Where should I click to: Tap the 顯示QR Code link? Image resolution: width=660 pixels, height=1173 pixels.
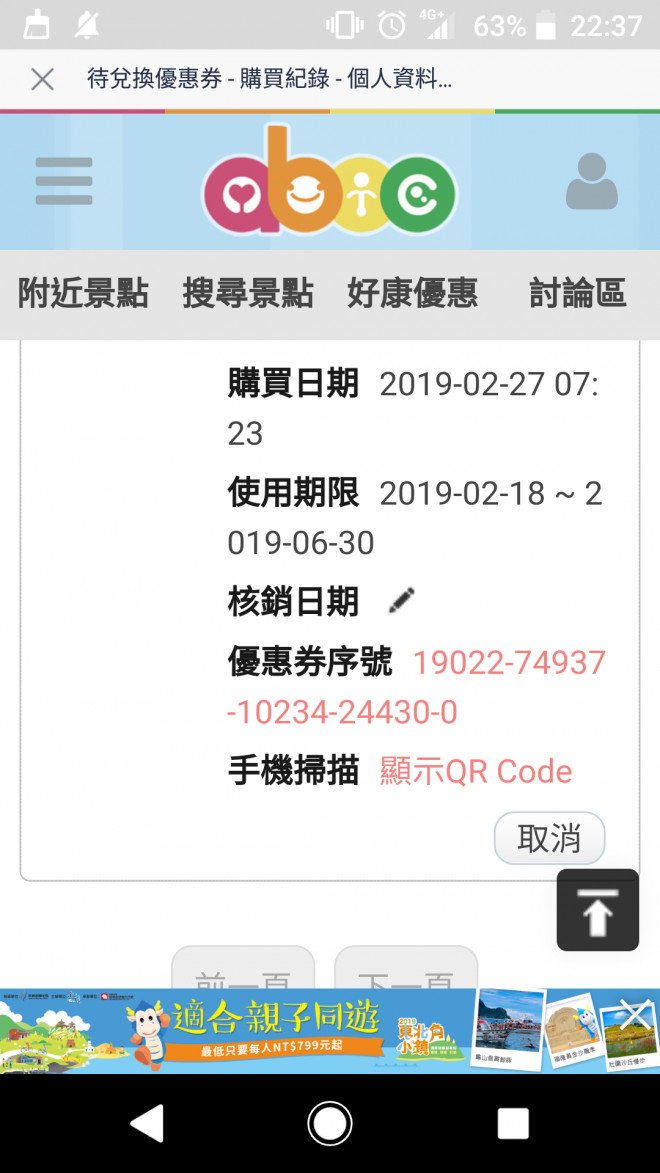[x=476, y=771]
